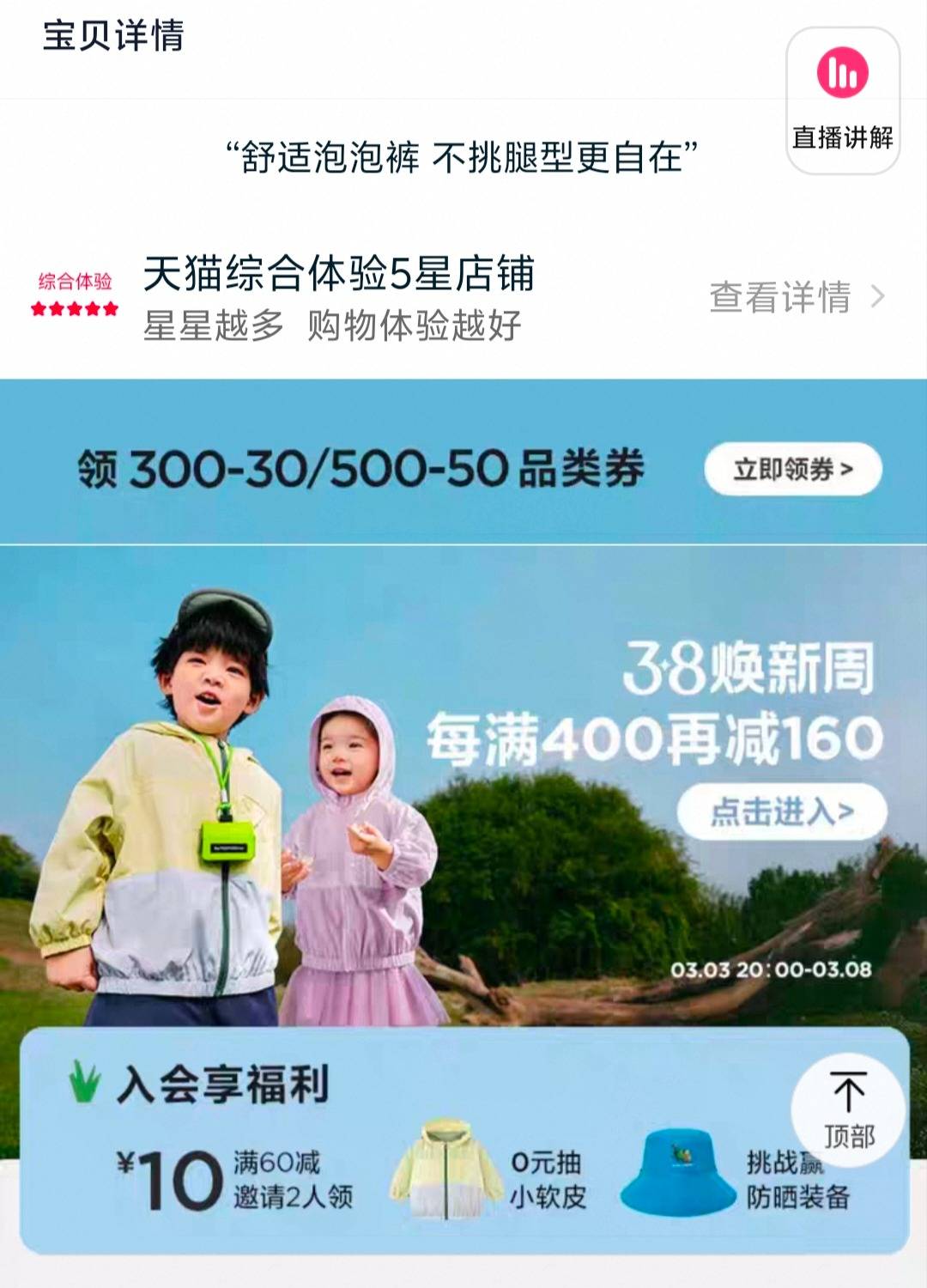This screenshot has width=927, height=1288.
Task: Enter the 38焕新周 promotion via 点击进入
Action: pos(781,811)
